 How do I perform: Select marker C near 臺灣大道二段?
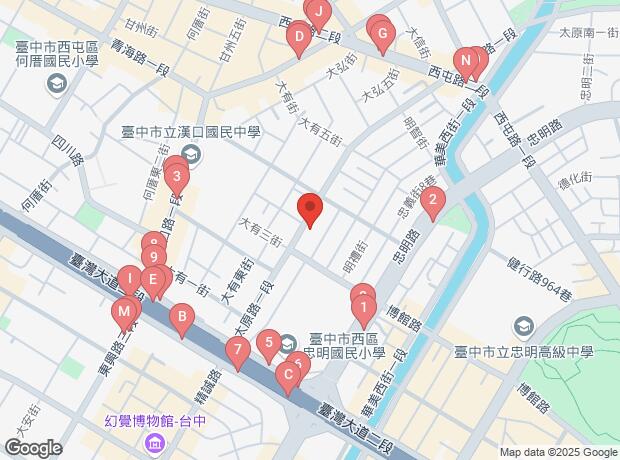[x=288, y=377]
